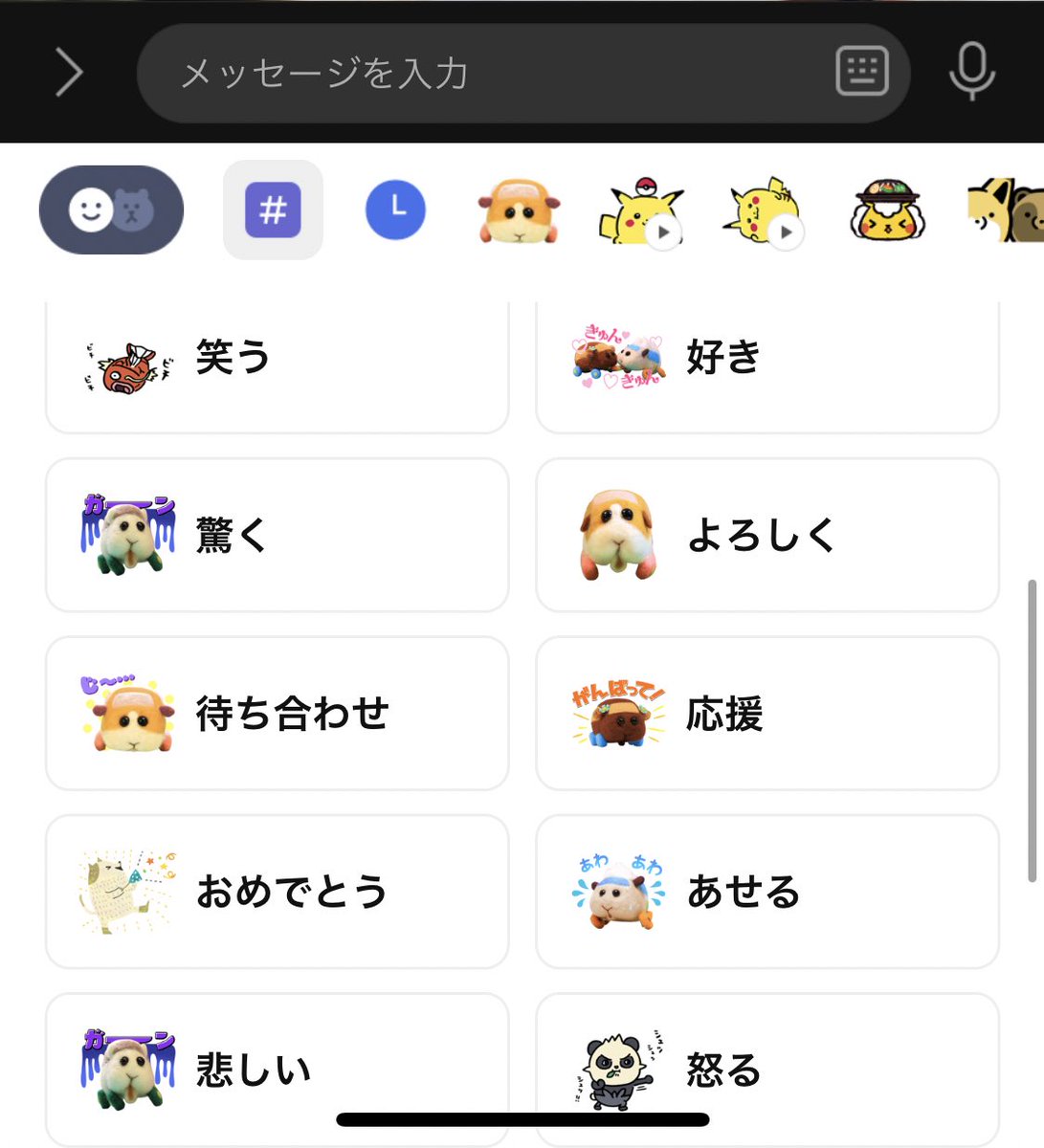Toggle the sticker and emoji switch
The width and height of the screenshot is (1044, 1148).
pos(111,210)
